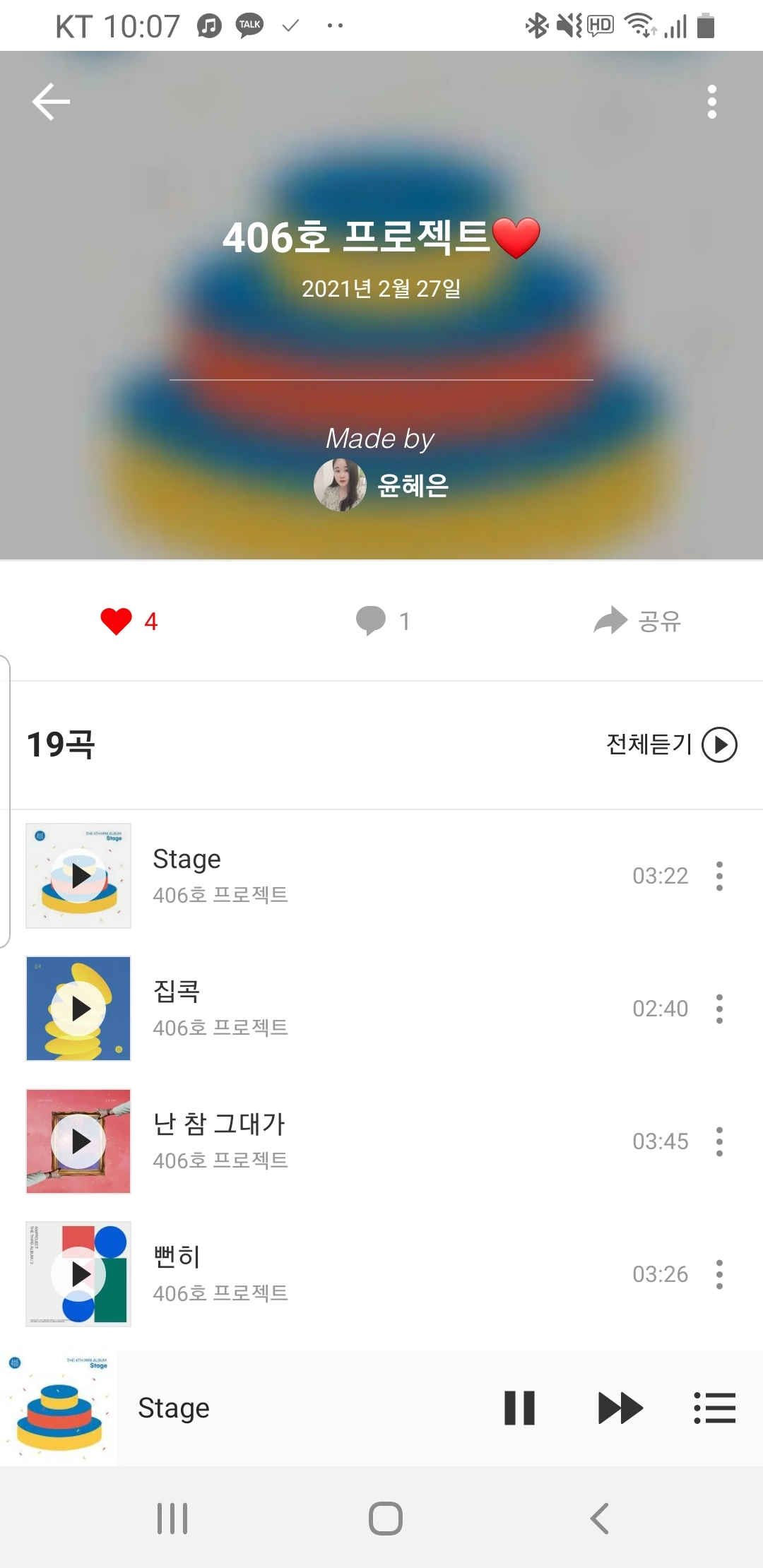This screenshot has height=1568, width=763.
Task: Share this playlist via 공유
Action: (637, 621)
